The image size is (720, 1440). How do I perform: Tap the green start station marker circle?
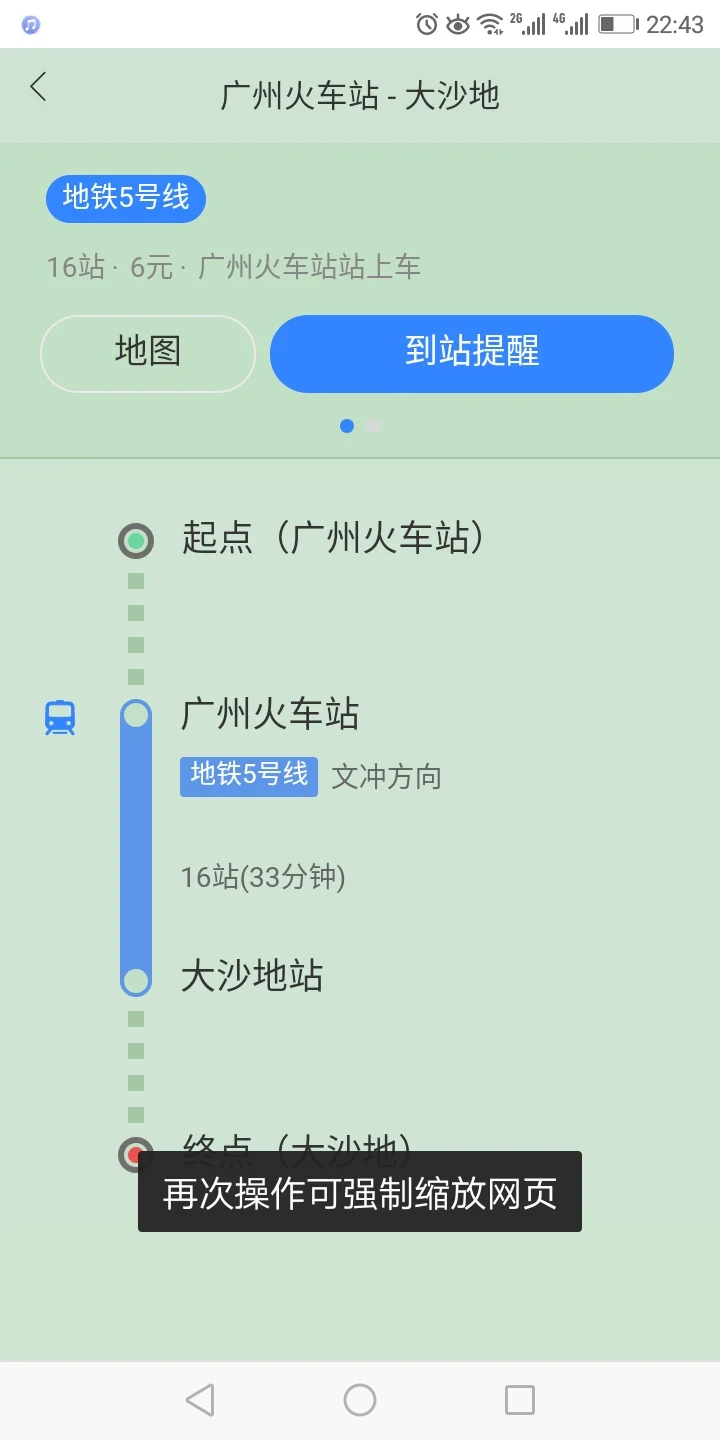click(x=136, y=540)
